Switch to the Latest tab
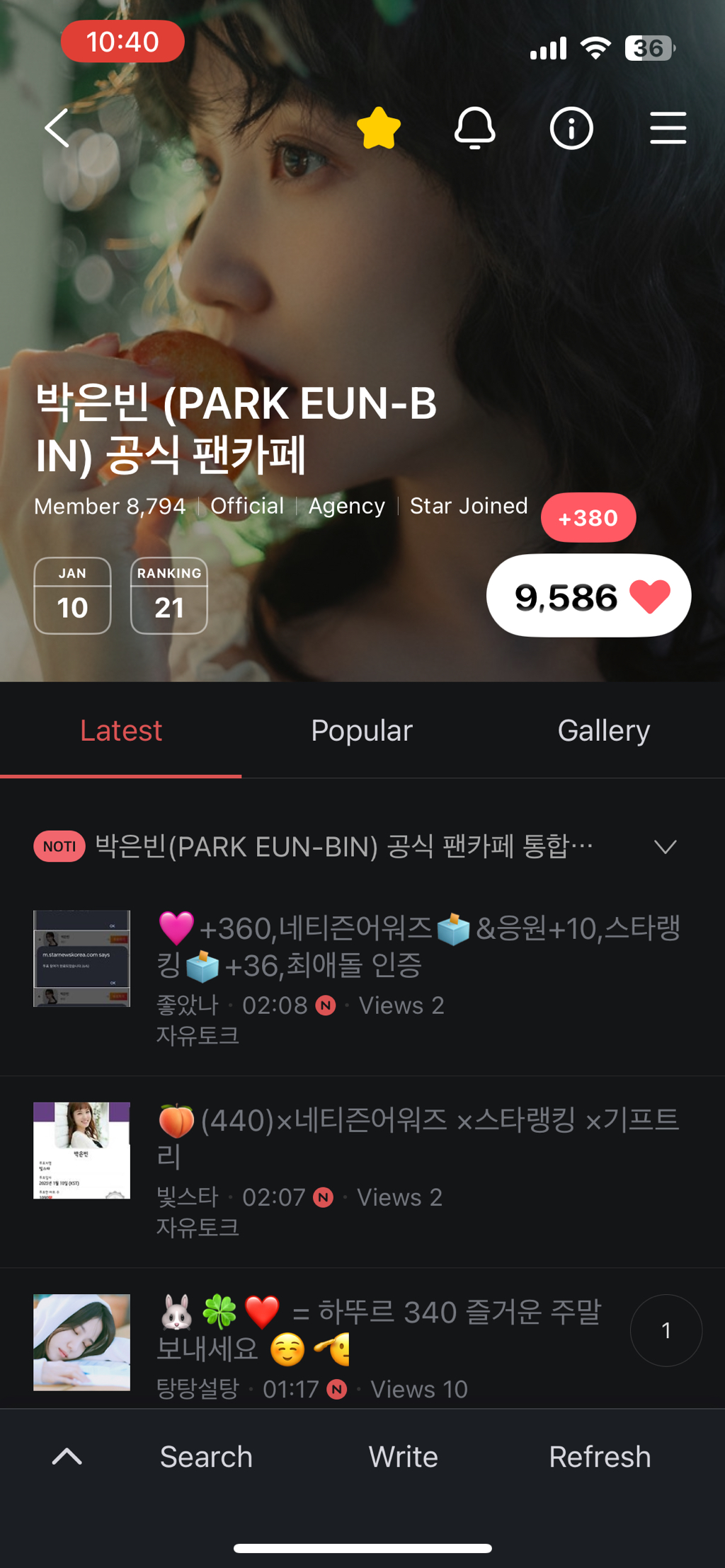Viewport: 725px width, 1568px height. point(121,731)
